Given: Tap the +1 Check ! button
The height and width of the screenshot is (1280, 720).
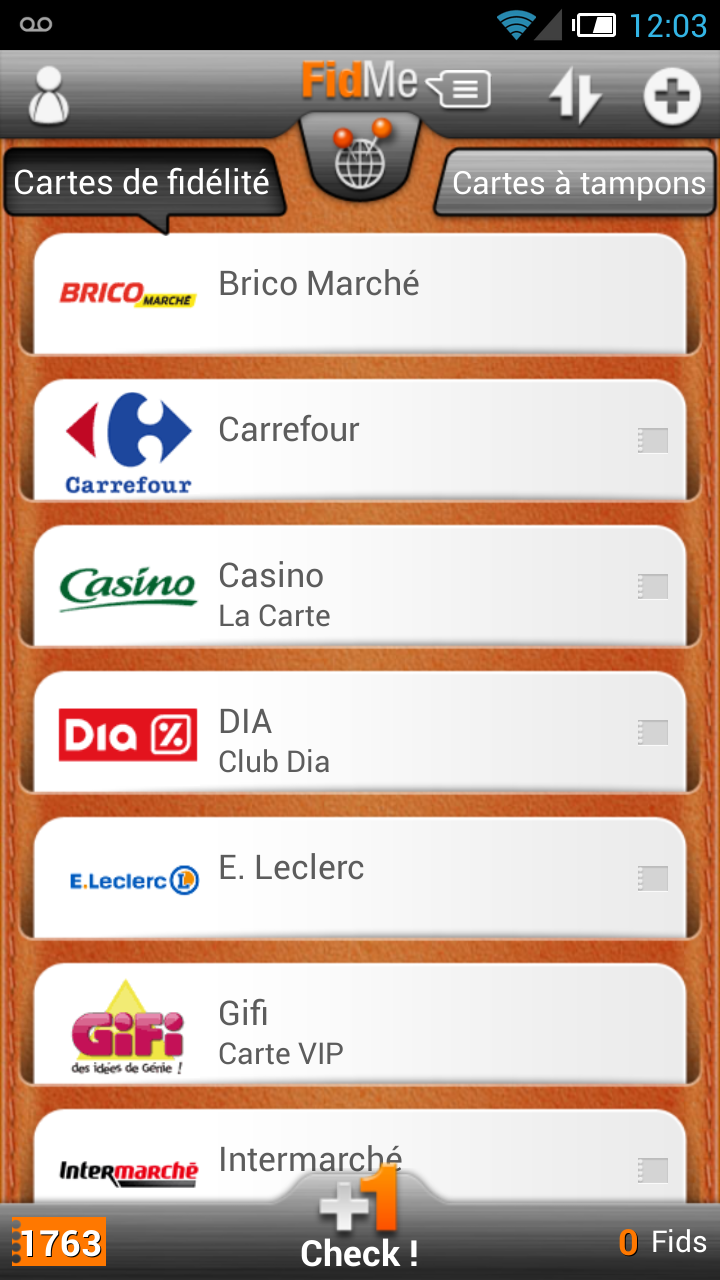Looking at the screenshot, I should tap(360, 1220).
